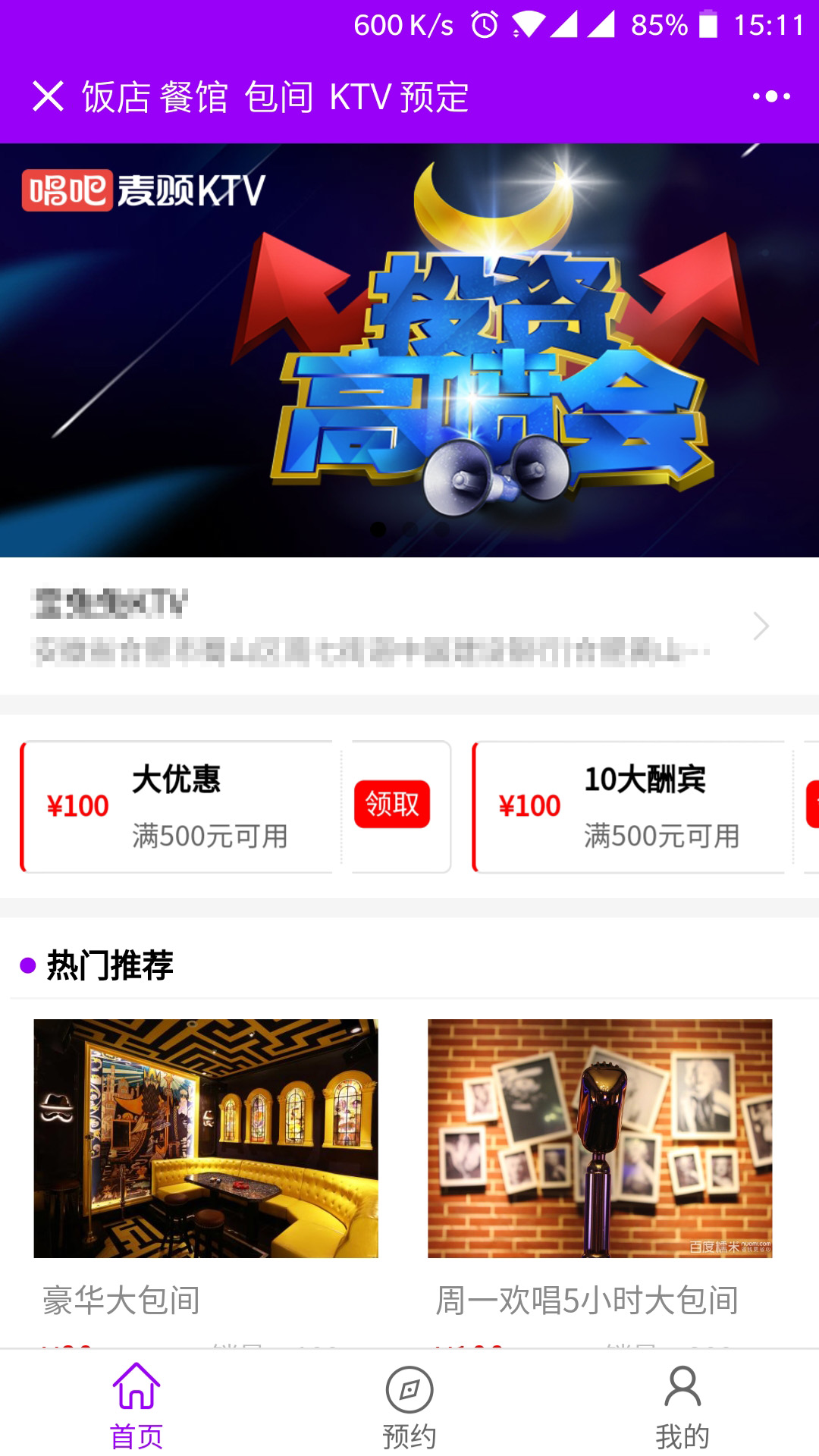The image size is (819, 1456).
Task: Open the 10大酬宾 ¥100 coupon card
Action: click(x=629, y=807)
